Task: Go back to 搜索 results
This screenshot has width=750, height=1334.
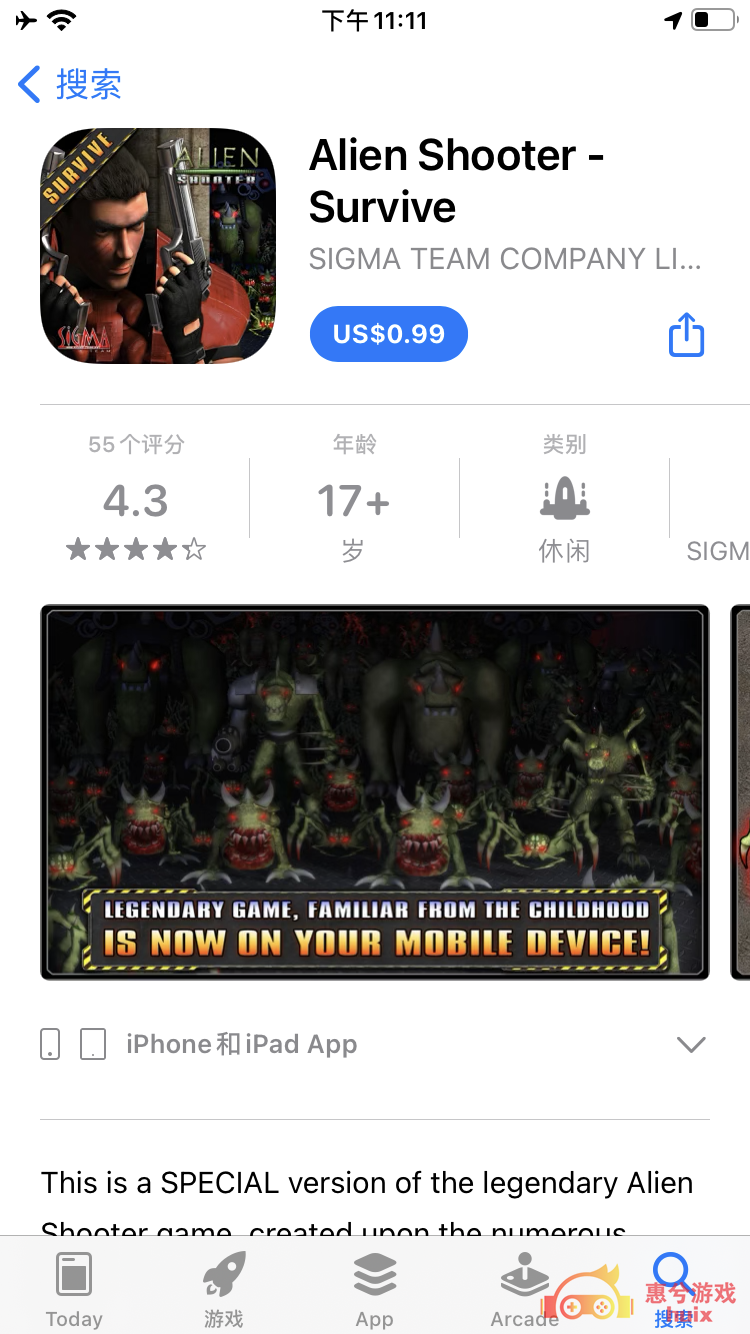Action: pyautogui.click(x=70, y=85)
